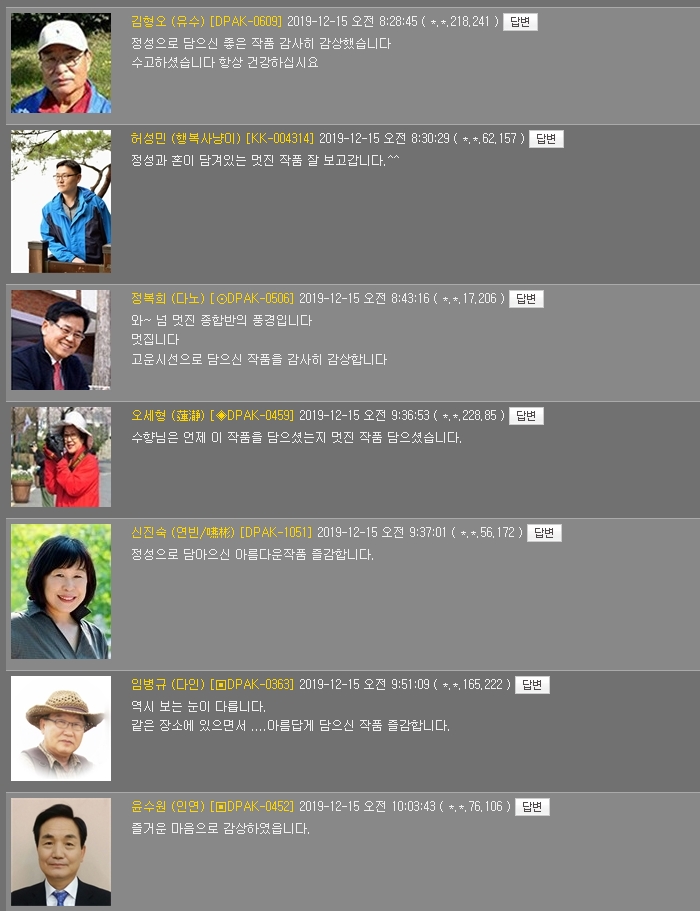
Task: Open 윤수원 (인연) name link
Action: (x=167, y=807)
